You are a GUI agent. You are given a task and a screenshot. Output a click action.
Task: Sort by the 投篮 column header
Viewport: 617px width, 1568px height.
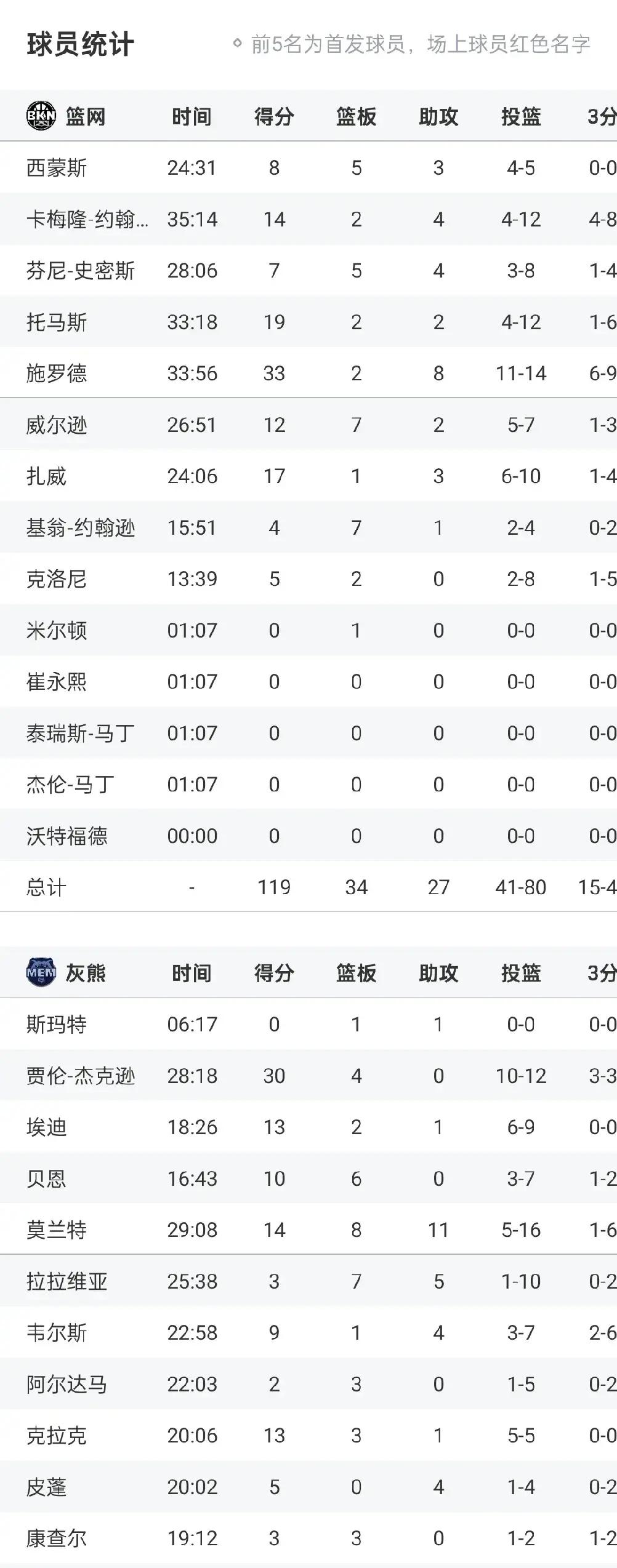point(523,116)
